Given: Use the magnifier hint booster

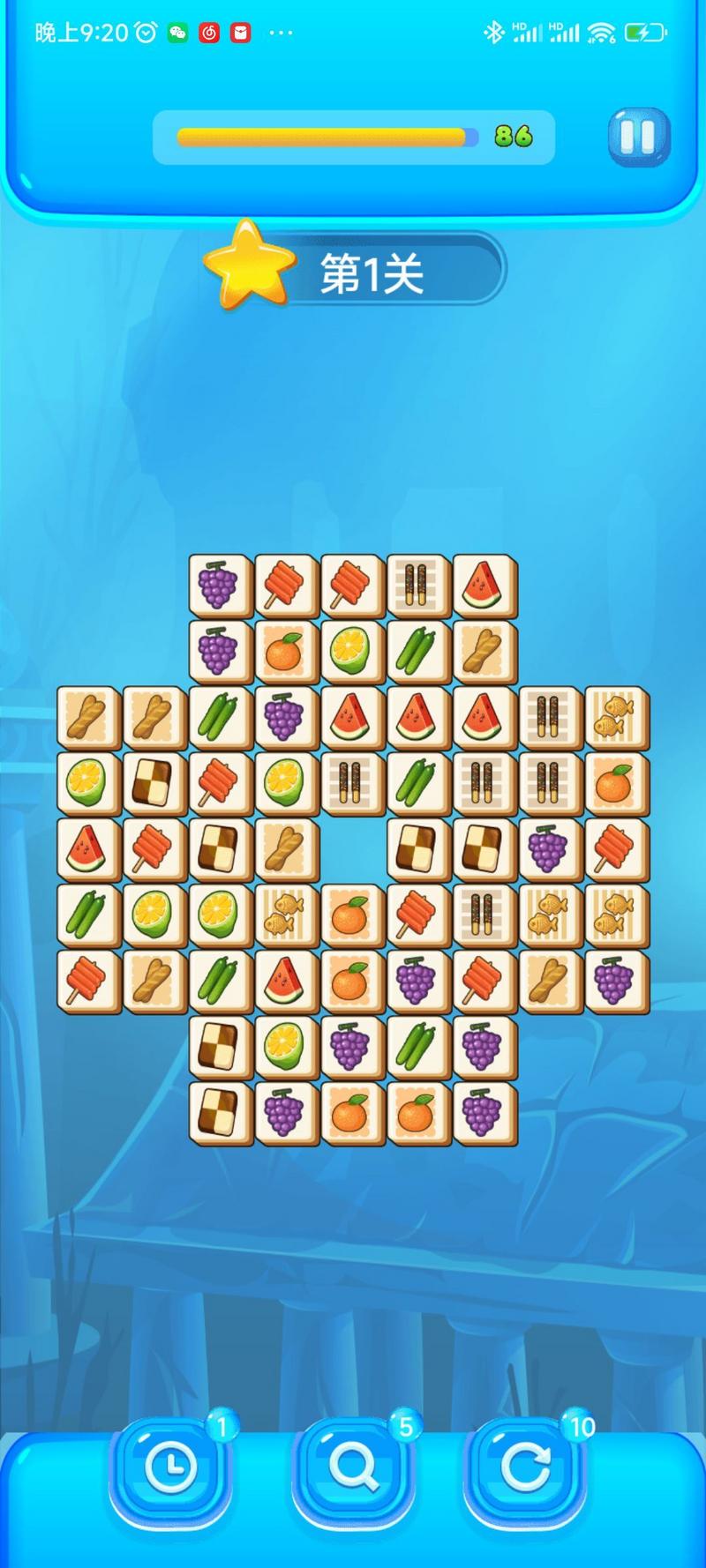Looking at the screenshot, I should click(352, 1467).
